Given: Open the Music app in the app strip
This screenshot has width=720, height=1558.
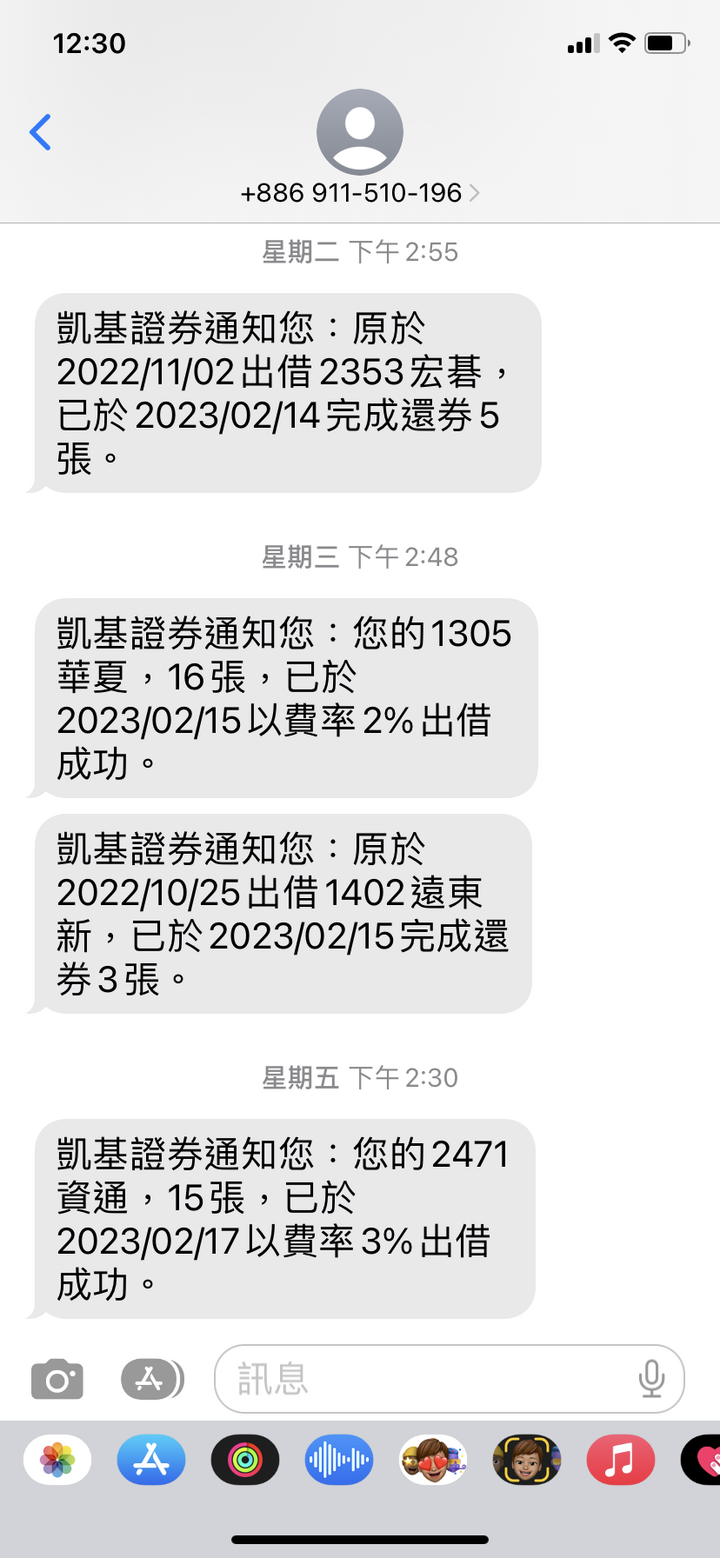Looking at the screenshot, I should 620,1460.
